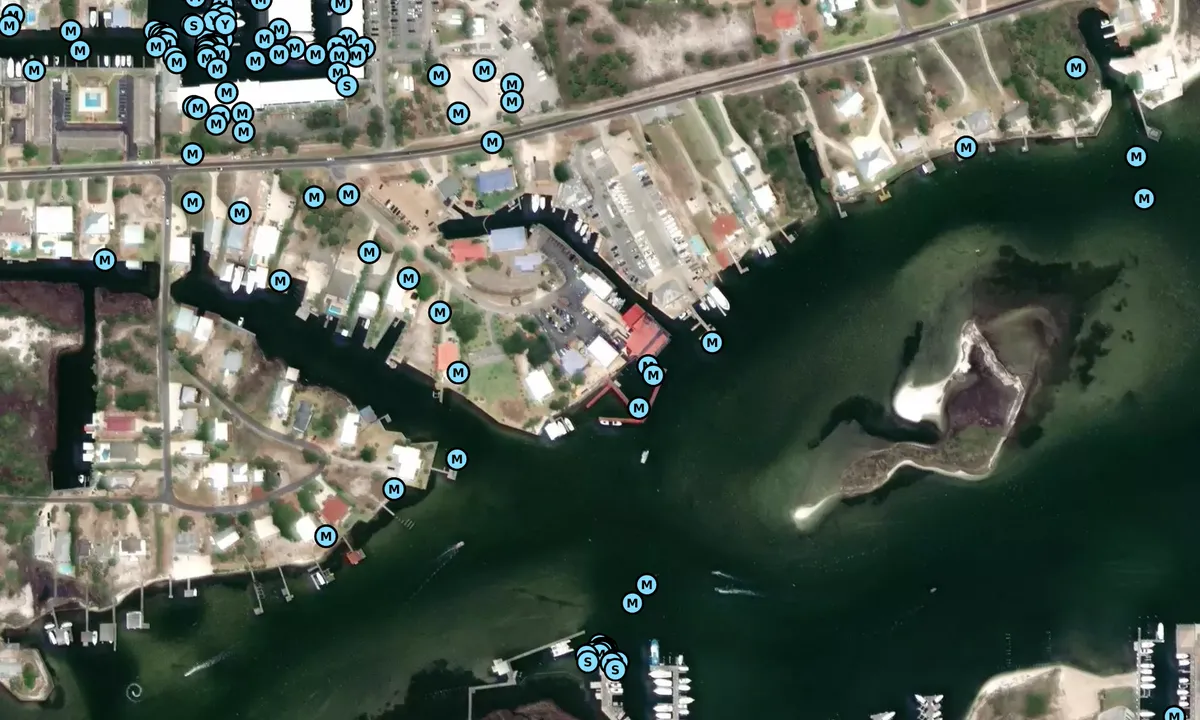The width and height of the screenshot is (1200, 720).
Task: Open the M marker on the narrow canal beside the marsh
Action: point(104,260)
